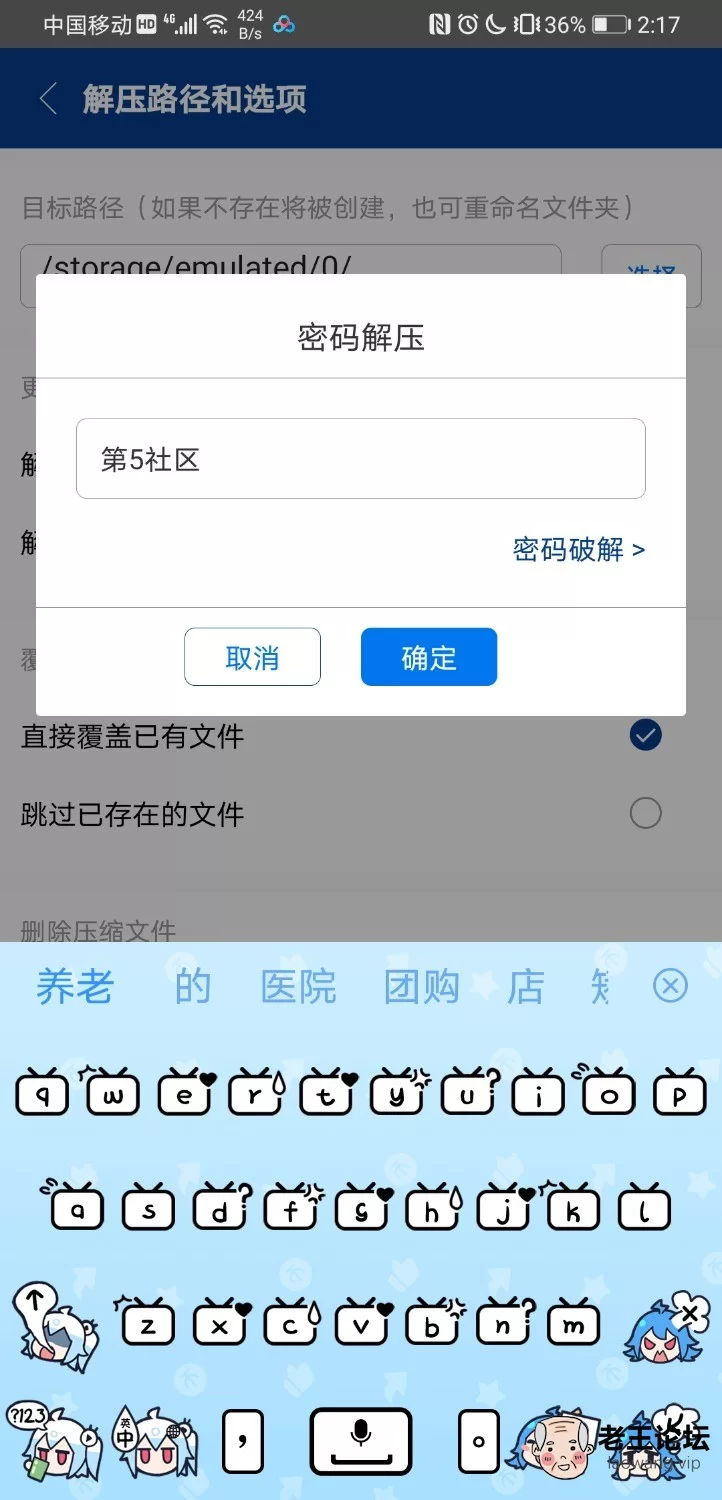Open the 密码破解 link
Screen dimensions: 722x1500
pos(579,549)
